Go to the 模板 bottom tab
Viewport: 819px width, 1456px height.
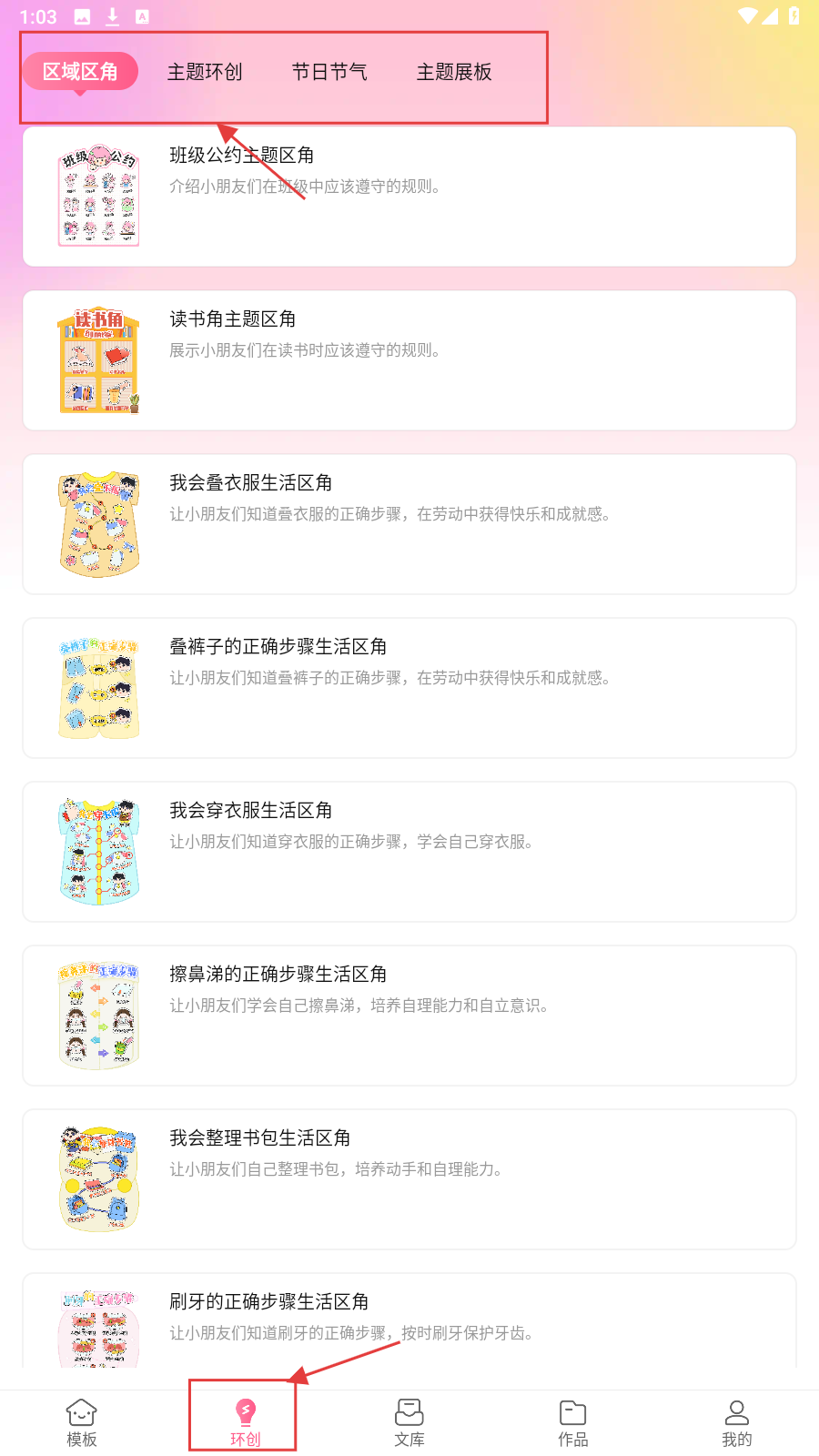click(x=82, y=1423)
